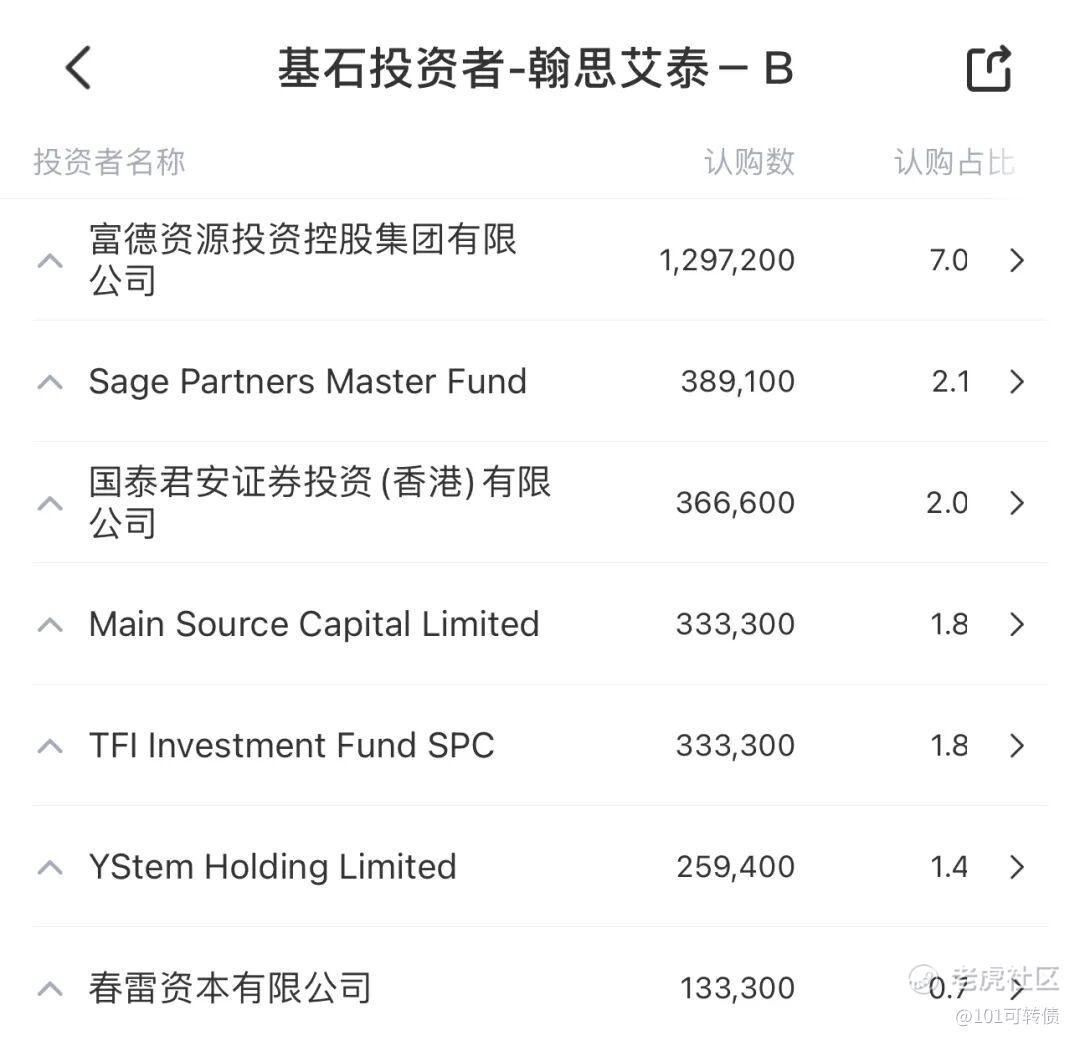Open Main Source Capital Limited details
The width and height of the screenshot is (1080, 1041).
coord(540,623)
